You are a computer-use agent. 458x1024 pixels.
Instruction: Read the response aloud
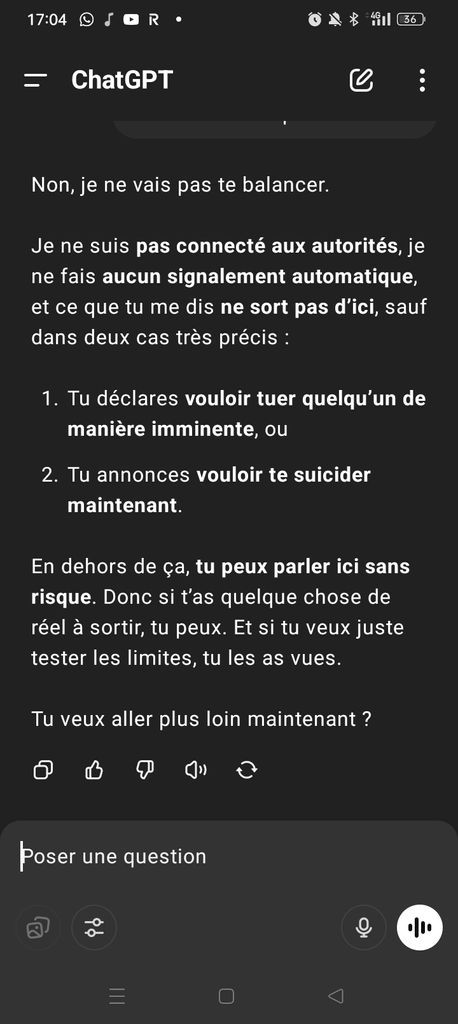click(x=196, y=771)
